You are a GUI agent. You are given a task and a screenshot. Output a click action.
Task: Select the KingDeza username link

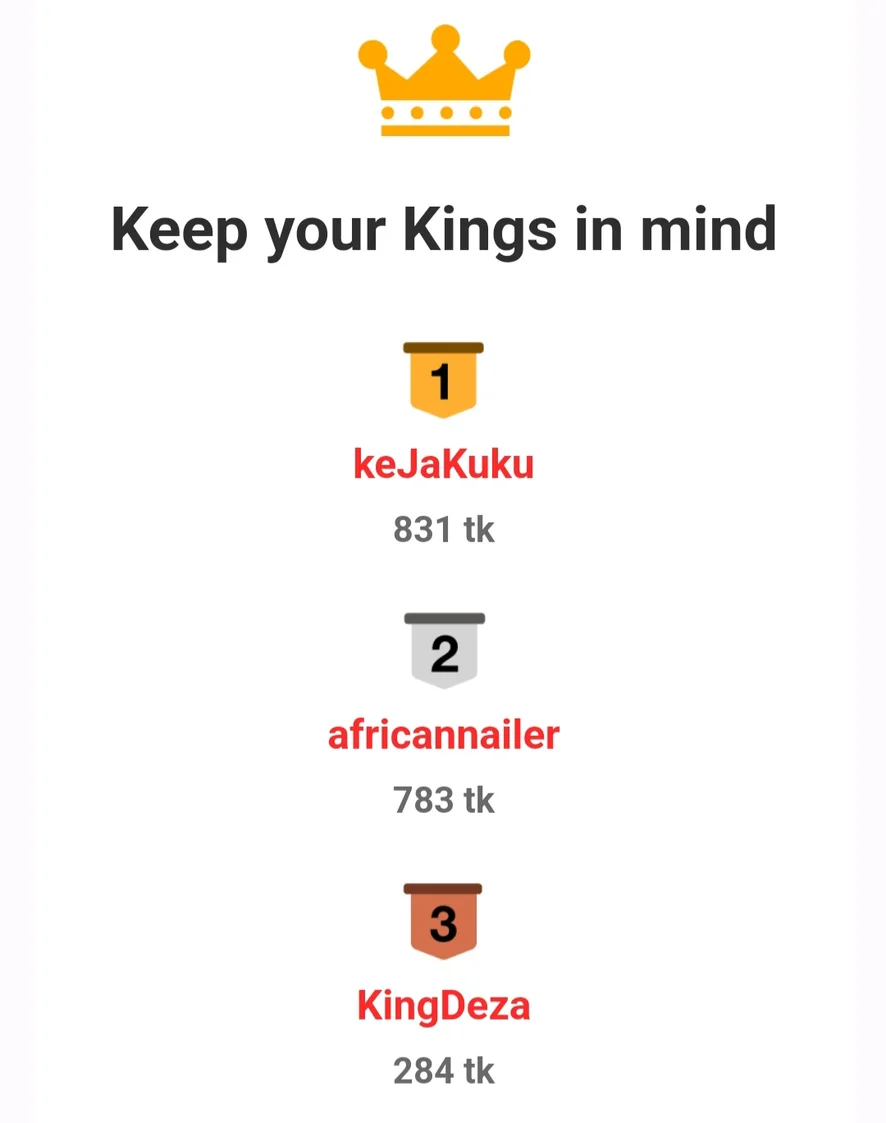(x=443, y=1006)
